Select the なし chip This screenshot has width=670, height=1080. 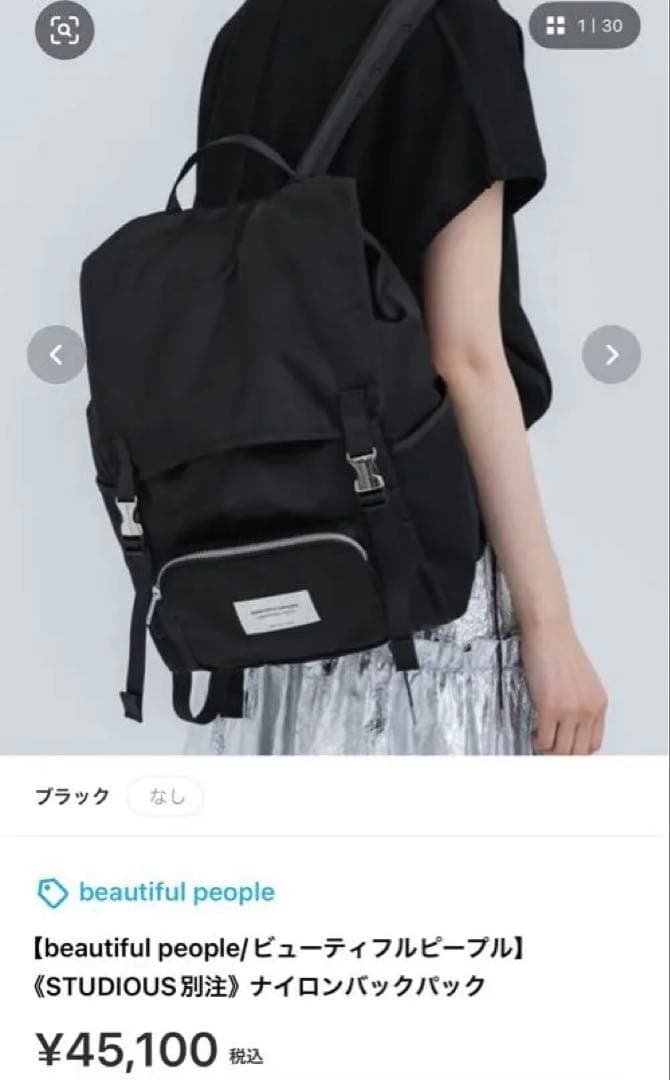[x=165, y=797]
